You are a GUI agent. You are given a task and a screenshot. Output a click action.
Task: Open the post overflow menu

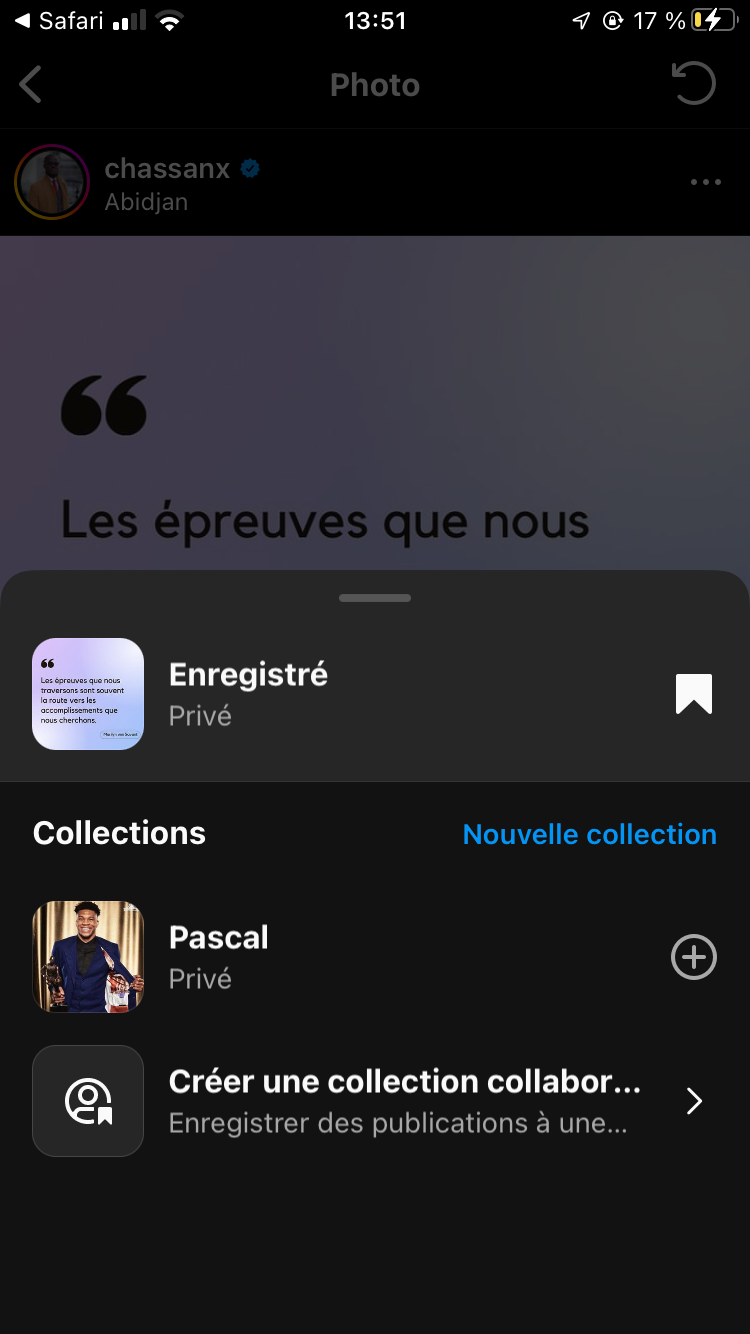point(705,182)
